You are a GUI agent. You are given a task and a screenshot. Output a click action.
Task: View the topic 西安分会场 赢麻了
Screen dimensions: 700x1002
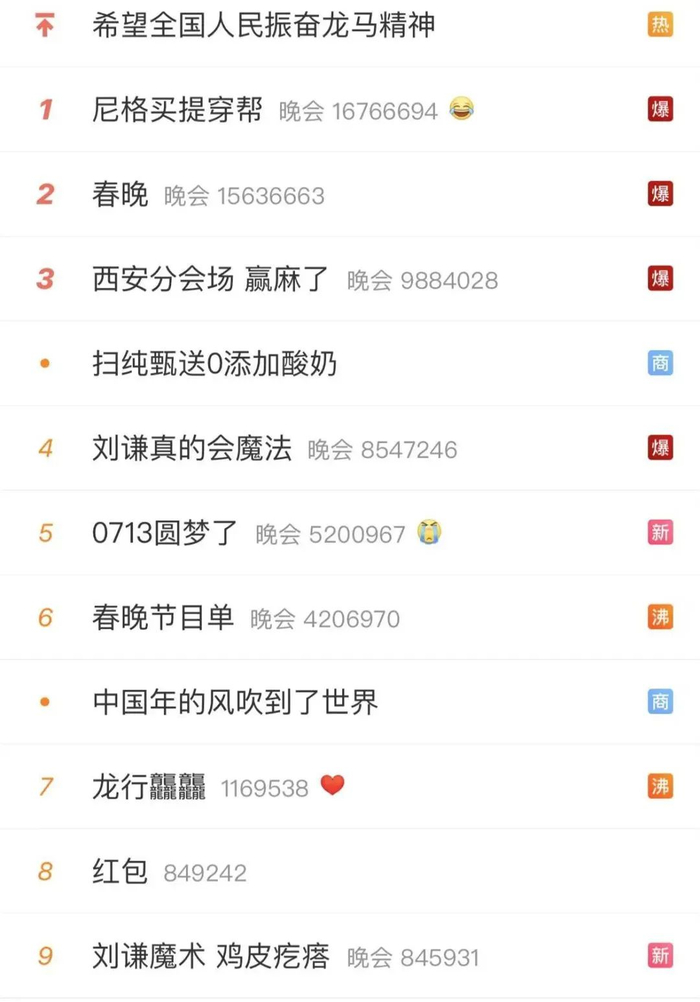point(210,279)
